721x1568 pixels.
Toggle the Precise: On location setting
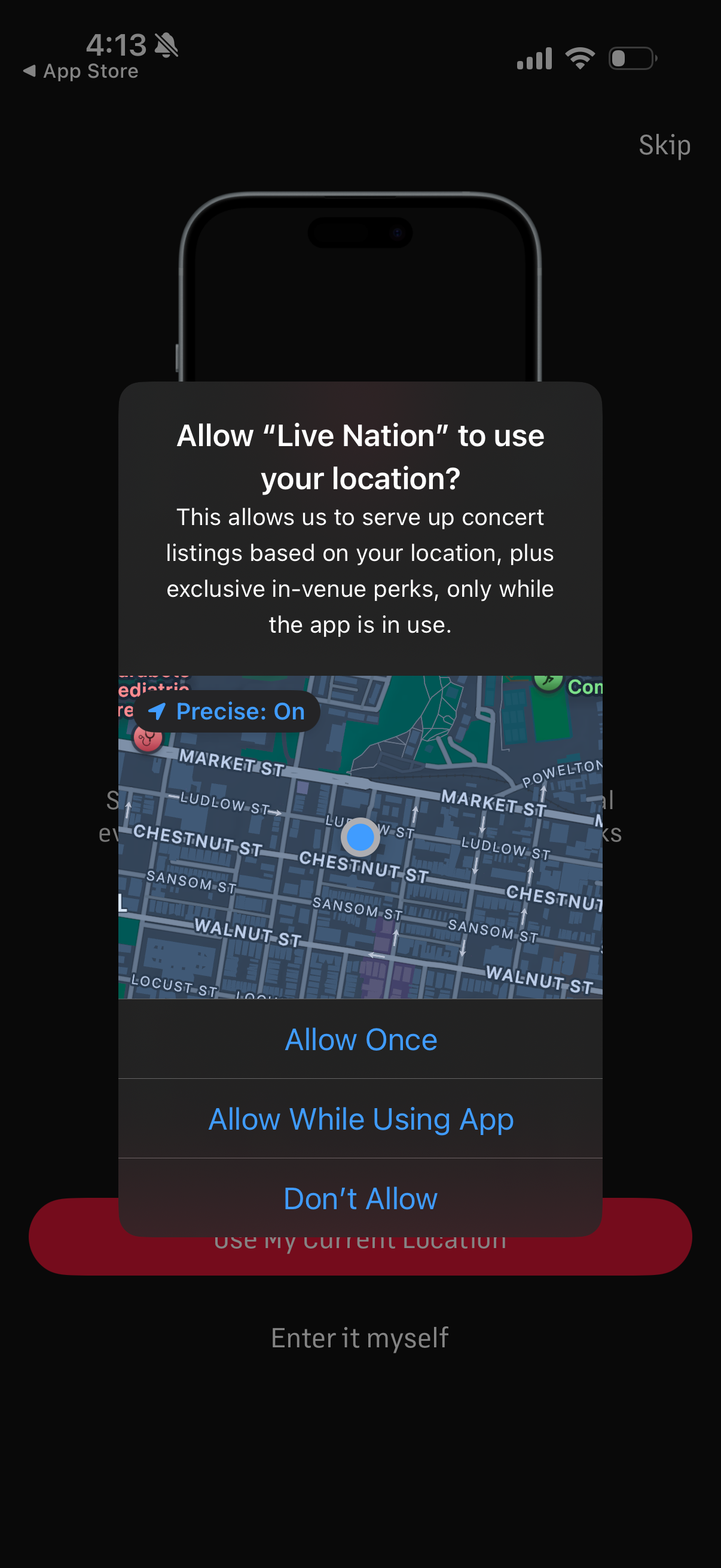tap(227, 711)
